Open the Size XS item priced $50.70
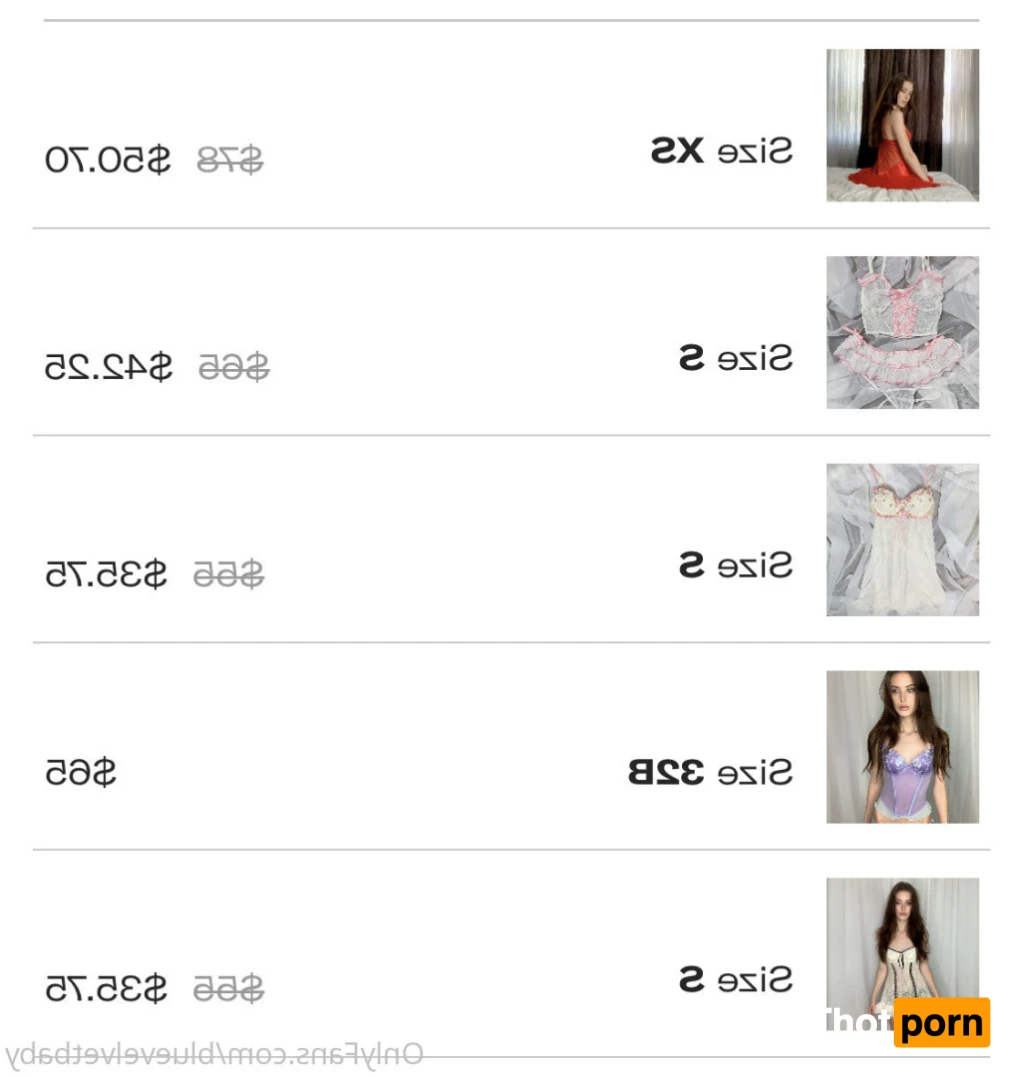The image size is (1023, 1077). point(901,126)
